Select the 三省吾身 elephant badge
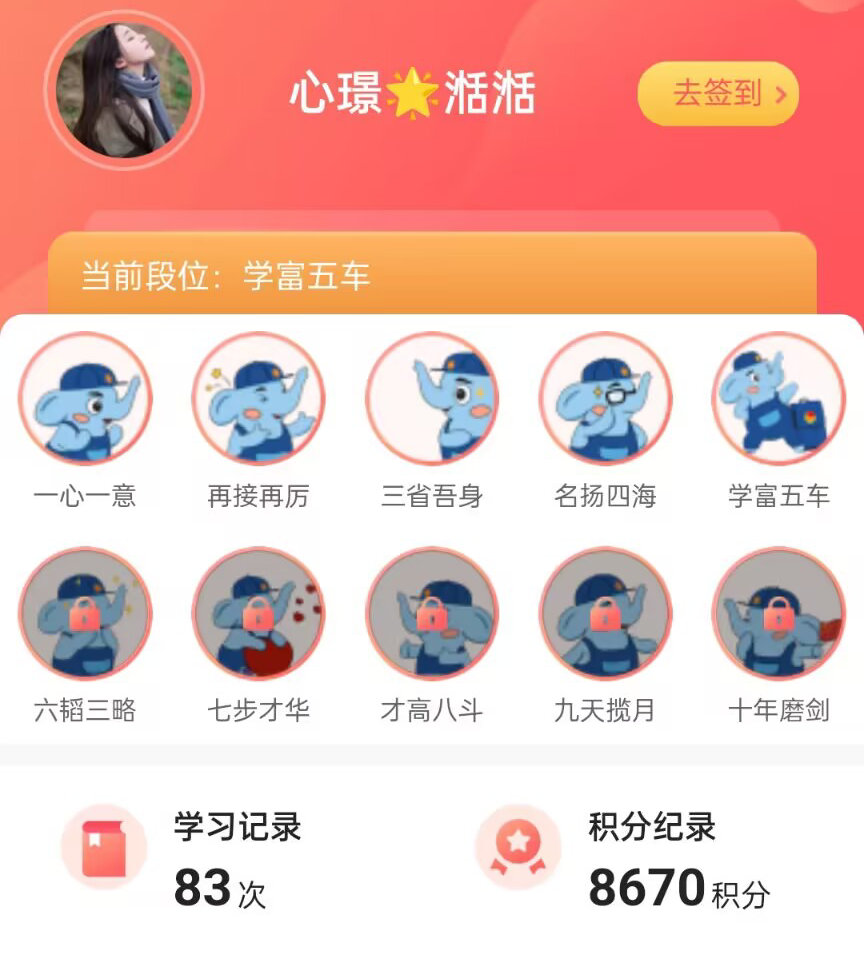 pos(432,398)
